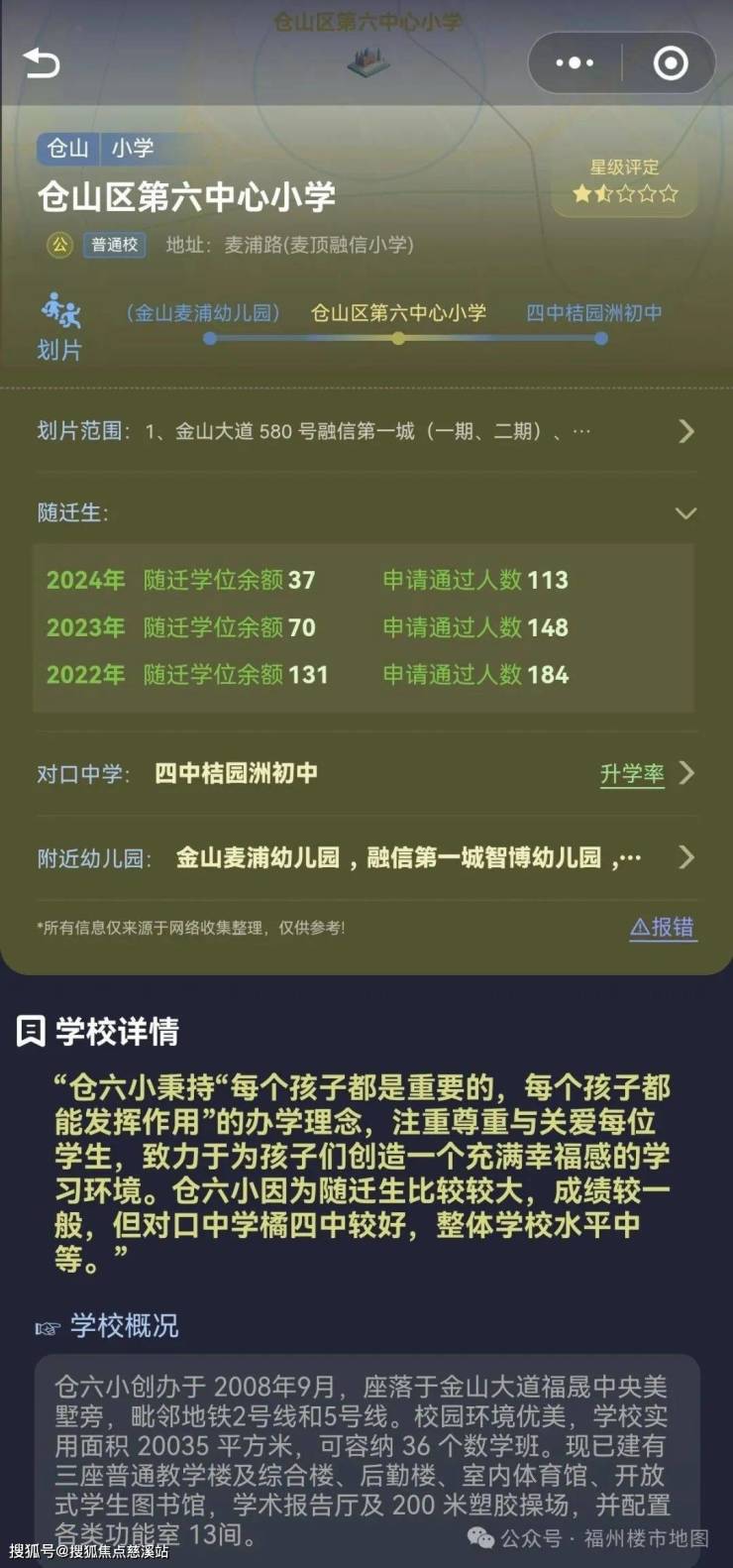733x1568 pixels.
Task: Expand the 划片范围 details row
Action: [x=685, y=431]
